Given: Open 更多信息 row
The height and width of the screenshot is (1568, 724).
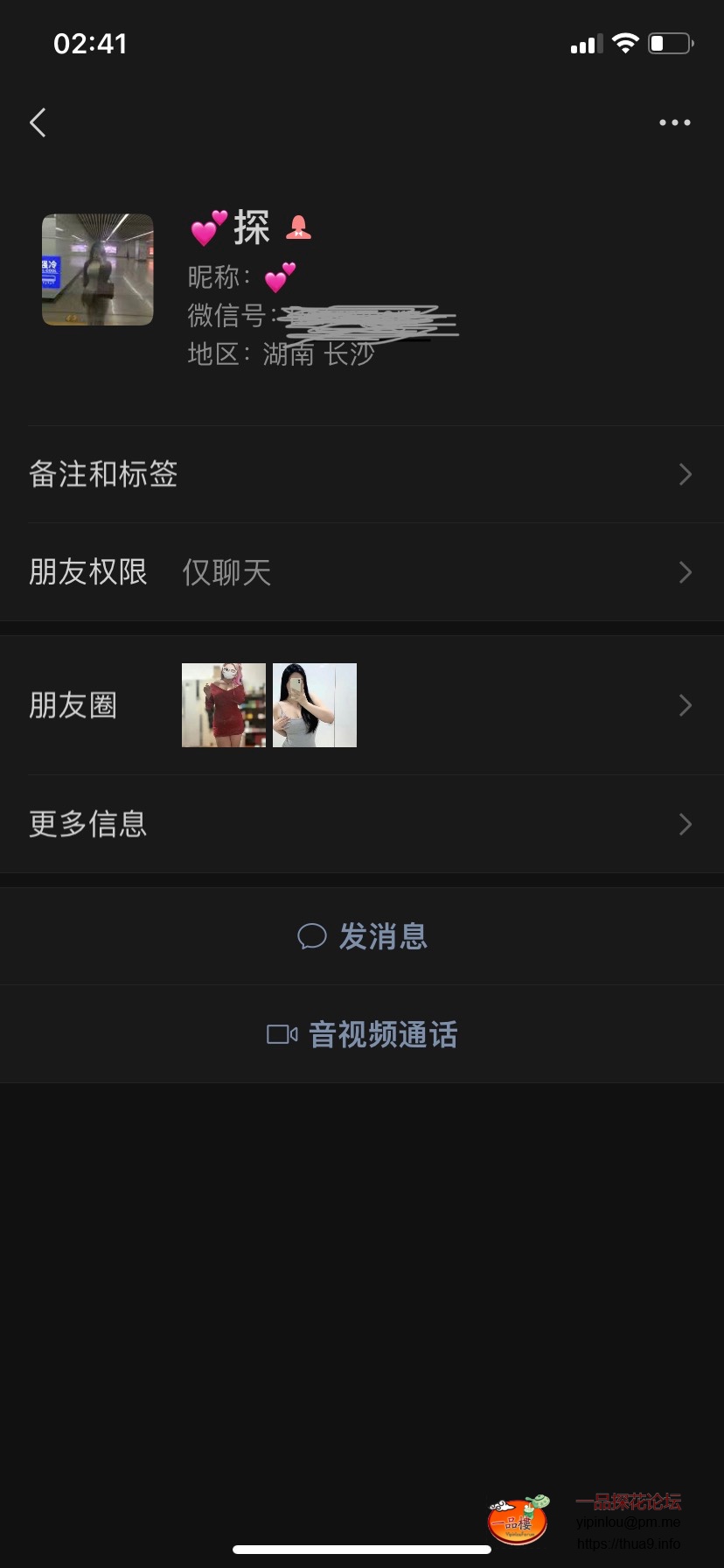Looking at the screenshot, I should [362, 824].
